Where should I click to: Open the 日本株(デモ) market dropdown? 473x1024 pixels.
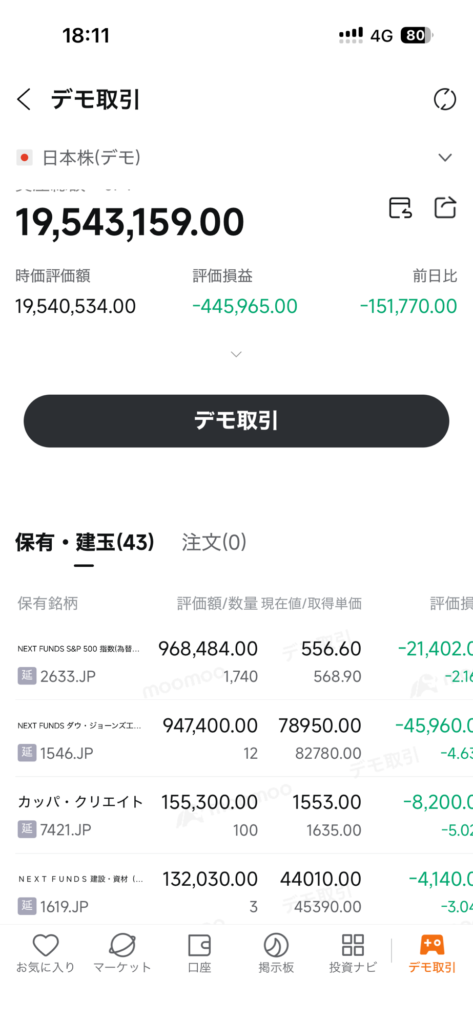tap(236, 157)
